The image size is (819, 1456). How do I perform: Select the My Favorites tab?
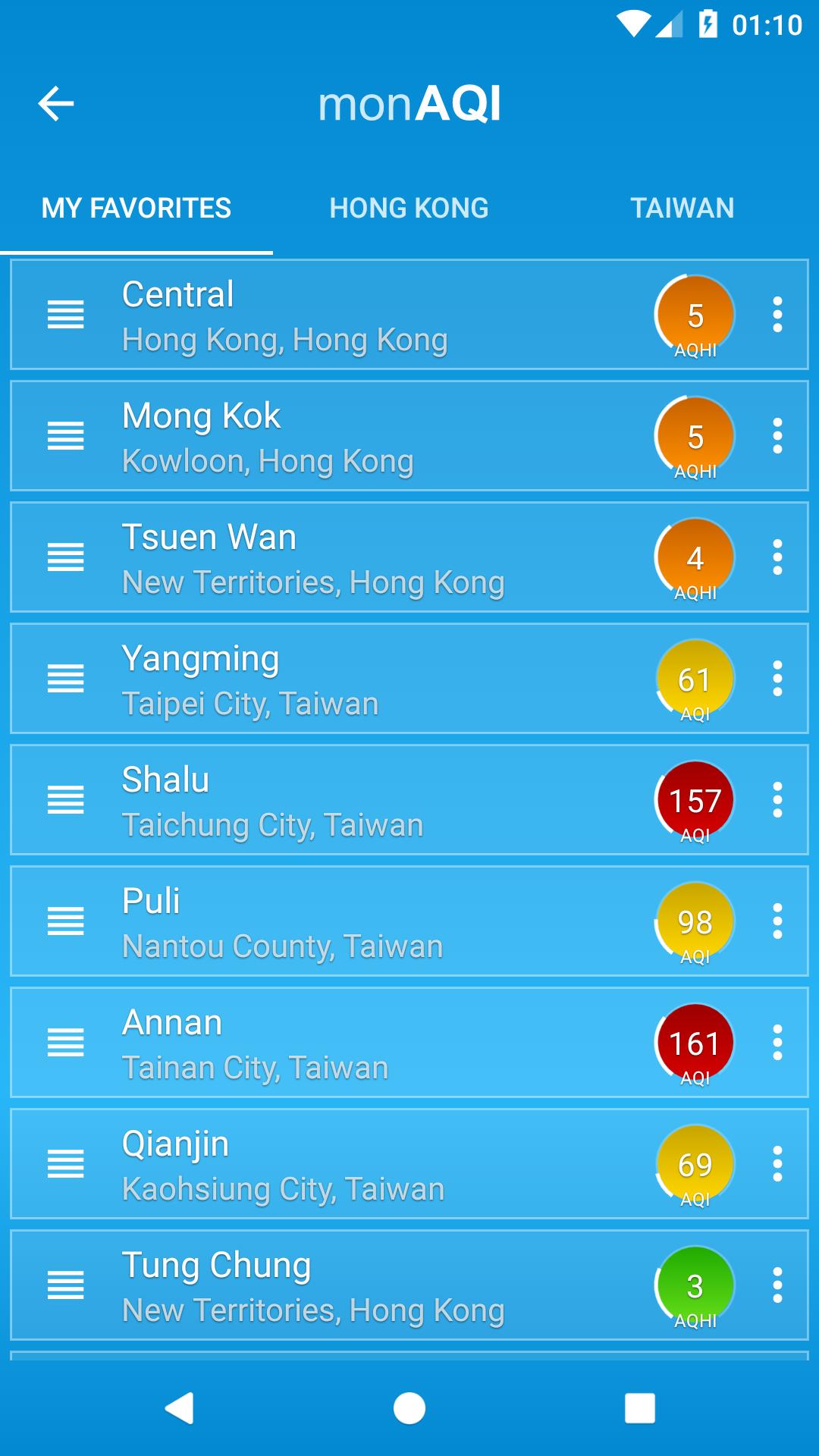click(x=136, y=208)
